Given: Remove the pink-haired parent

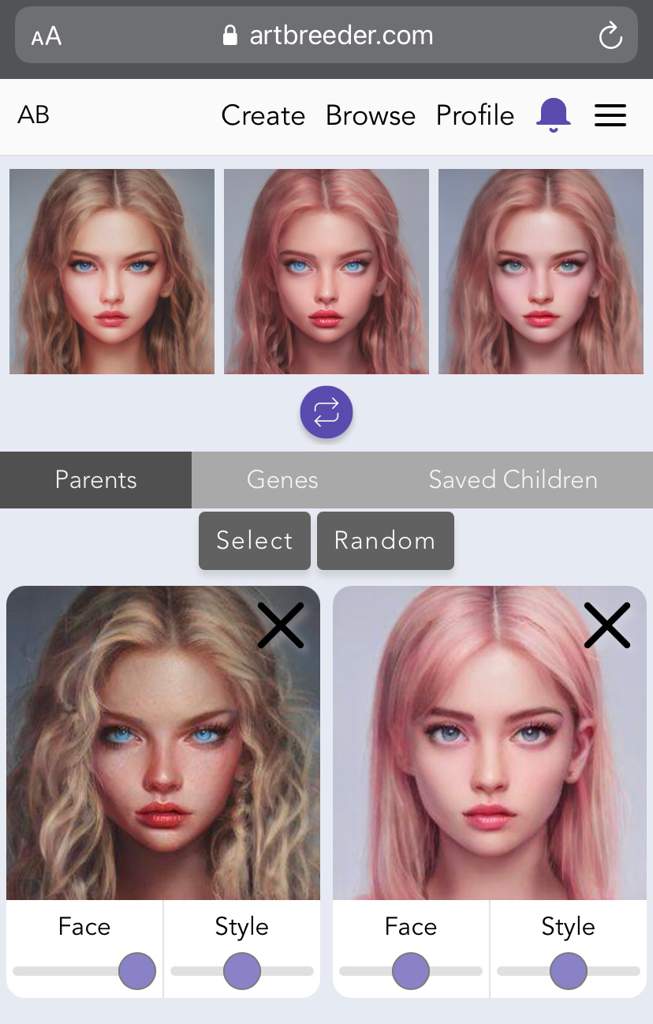Looking at the screenshot, I should (x=607, y=625).
